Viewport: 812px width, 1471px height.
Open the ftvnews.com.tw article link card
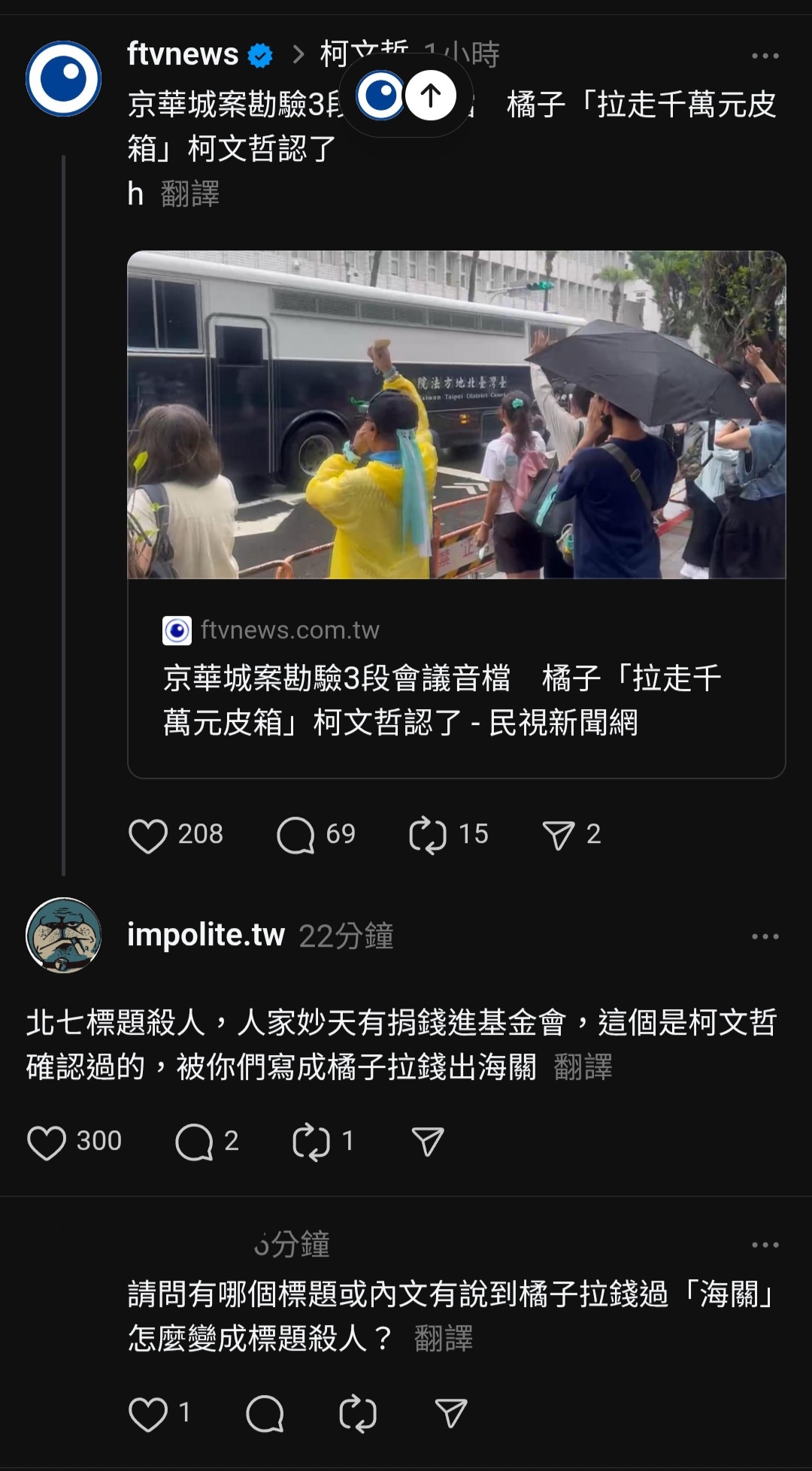456,514
